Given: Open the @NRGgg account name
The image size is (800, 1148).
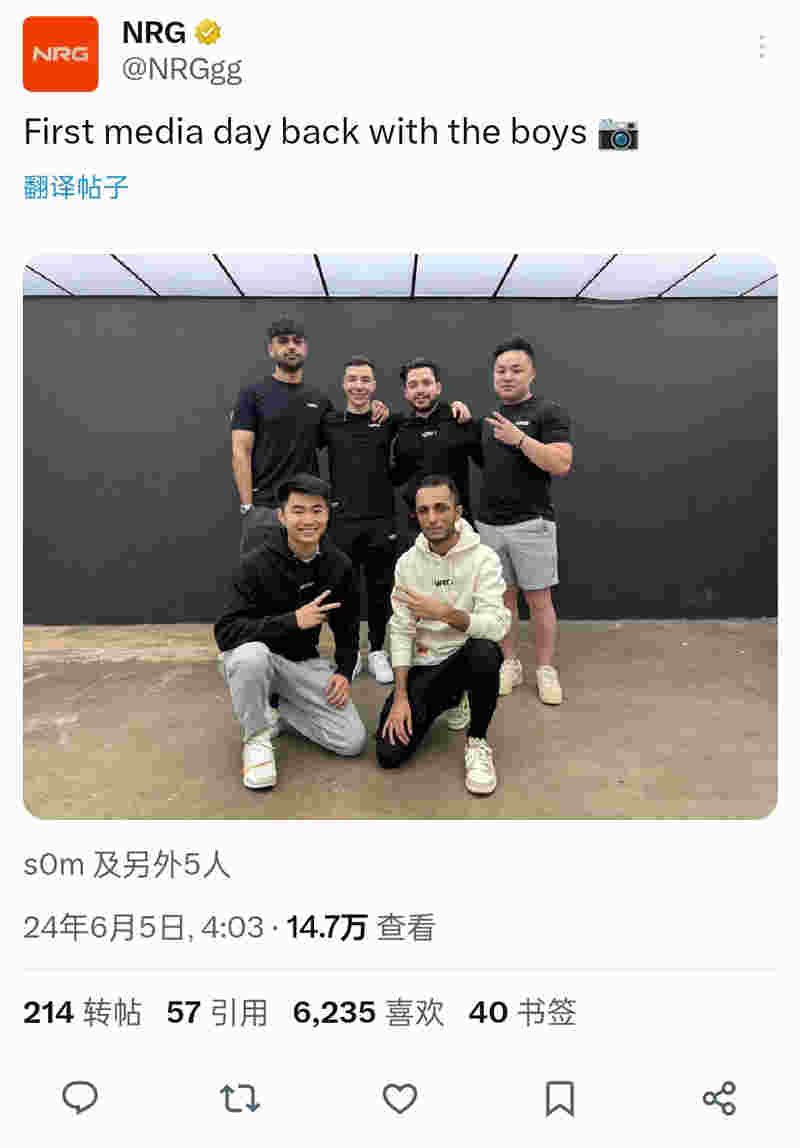Looking at the screenshot, I should [182, 70].
